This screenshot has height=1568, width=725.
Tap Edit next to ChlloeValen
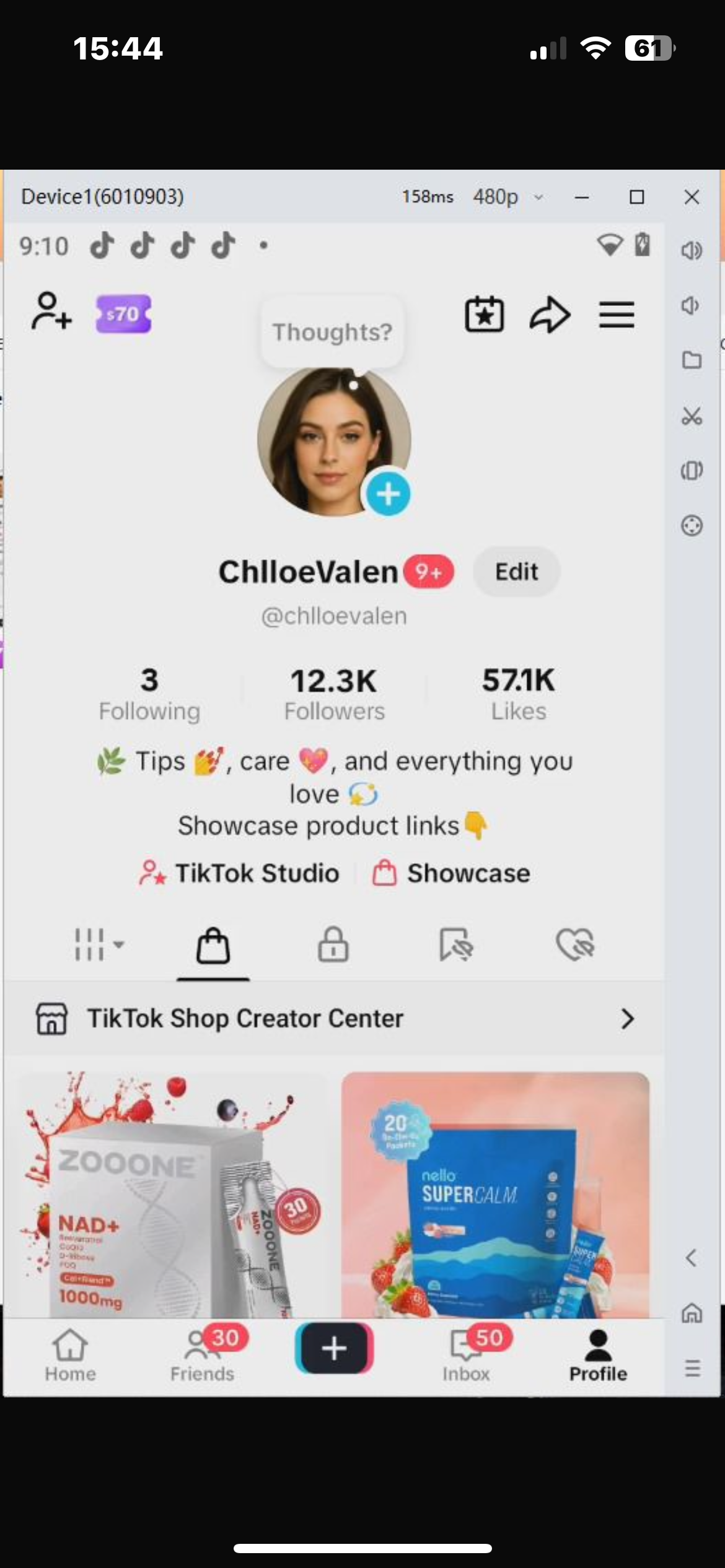coord(516,572)
